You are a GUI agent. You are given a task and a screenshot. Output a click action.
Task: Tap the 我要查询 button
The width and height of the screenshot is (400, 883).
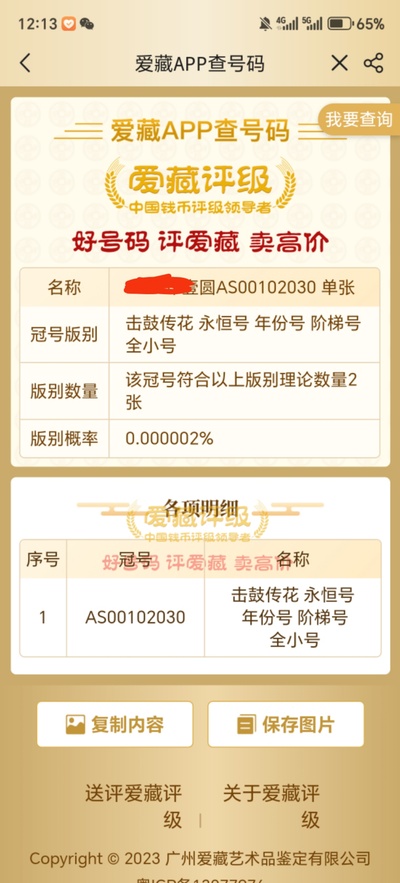coord(359,119)
